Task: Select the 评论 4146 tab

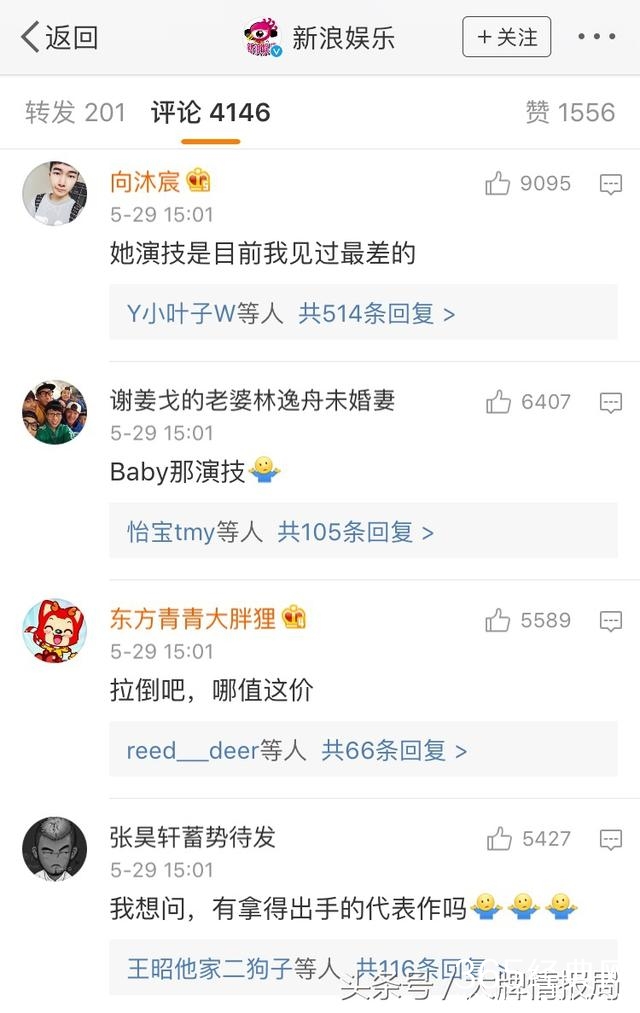Action: 210,112
